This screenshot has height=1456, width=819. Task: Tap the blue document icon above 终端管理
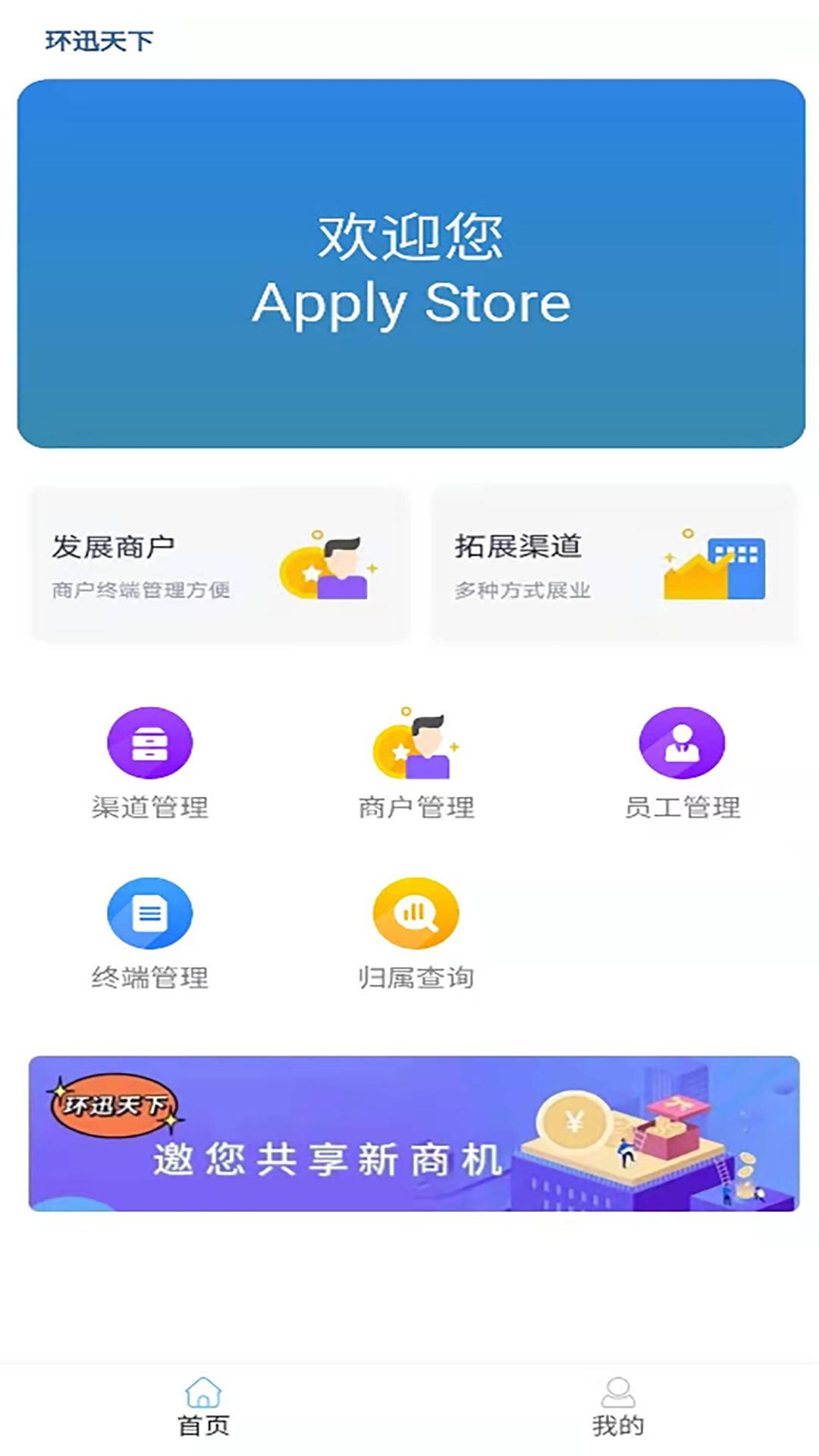pyautogui.click(x=150, y=912)
